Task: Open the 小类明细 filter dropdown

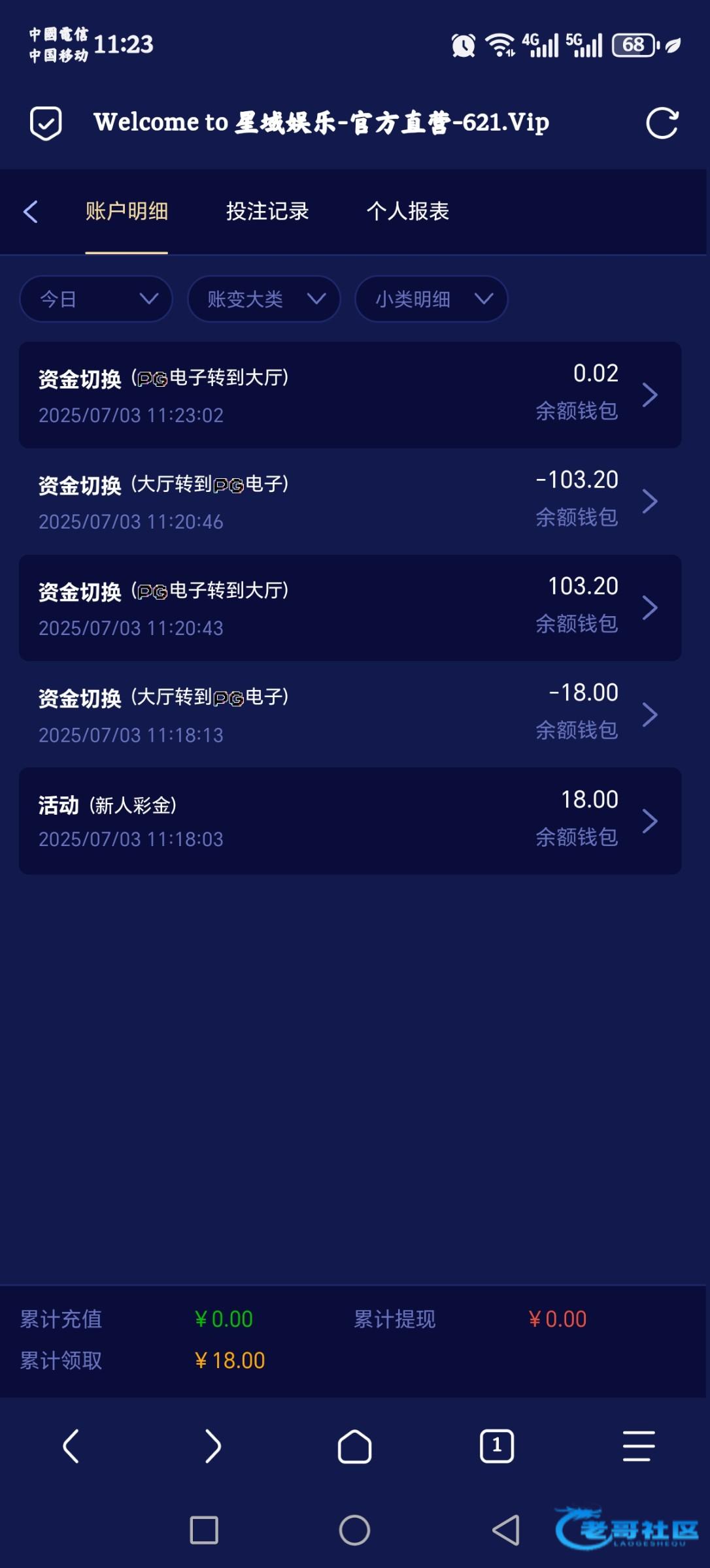Action: [431, 299]
